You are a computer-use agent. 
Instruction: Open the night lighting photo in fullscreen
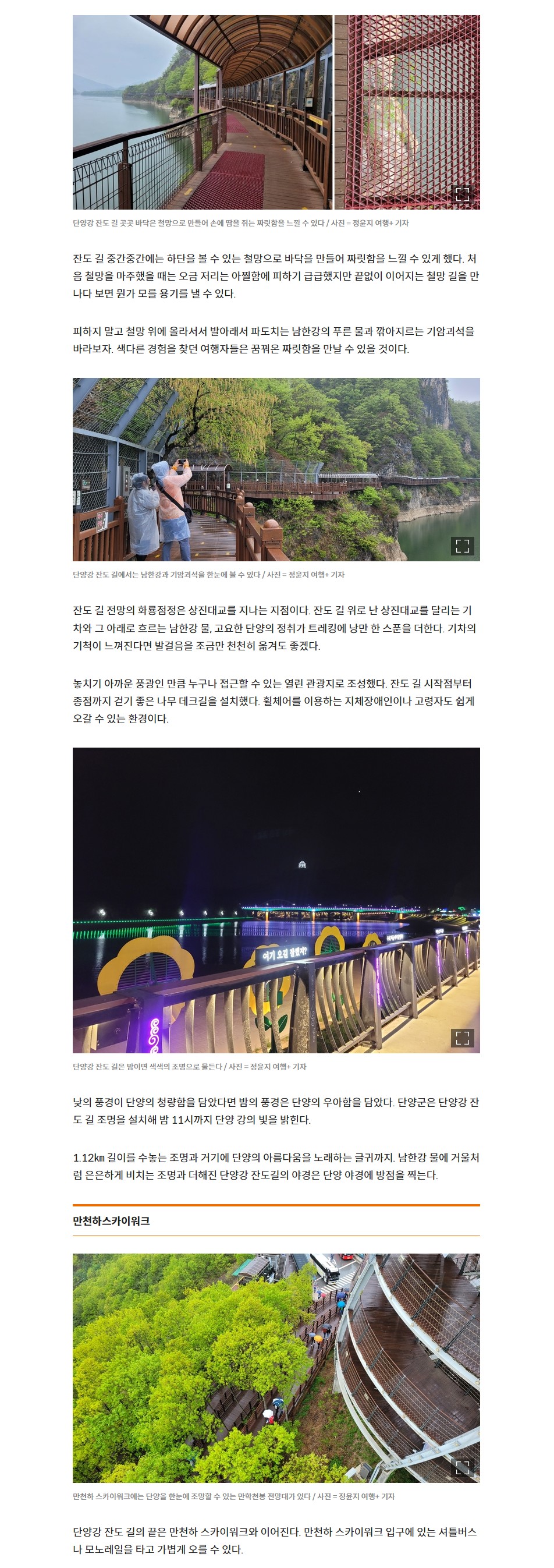[462, 1038]
